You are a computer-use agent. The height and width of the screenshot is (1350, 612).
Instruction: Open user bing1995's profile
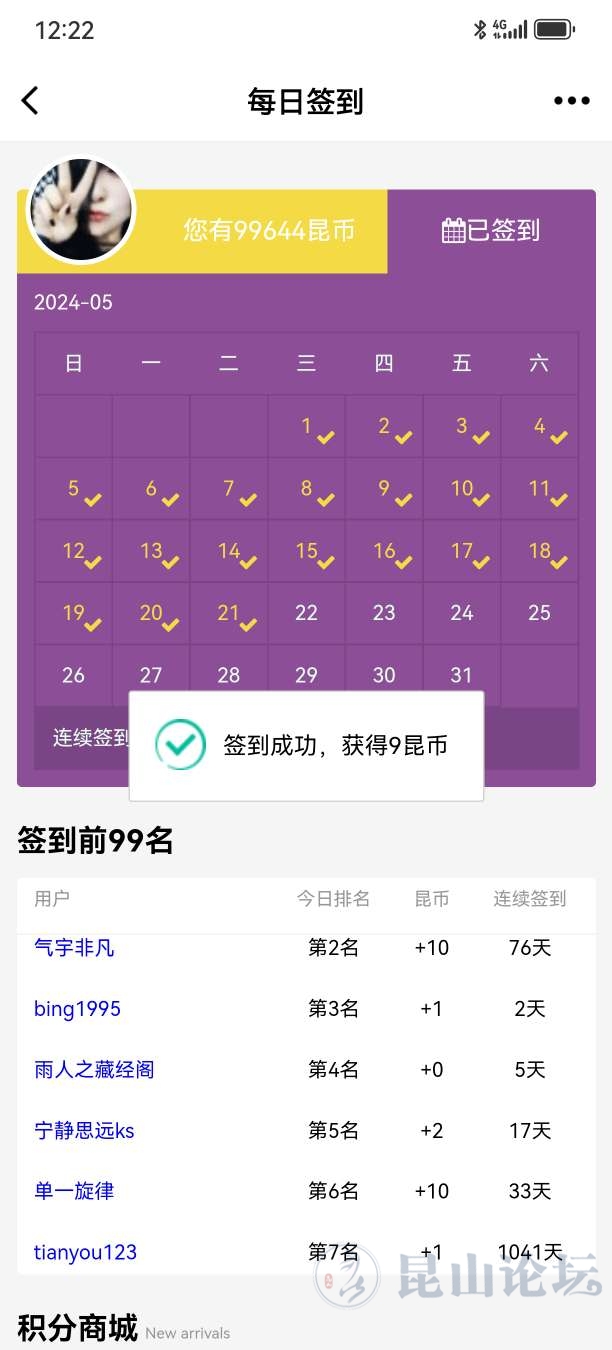click(77, 1008)
